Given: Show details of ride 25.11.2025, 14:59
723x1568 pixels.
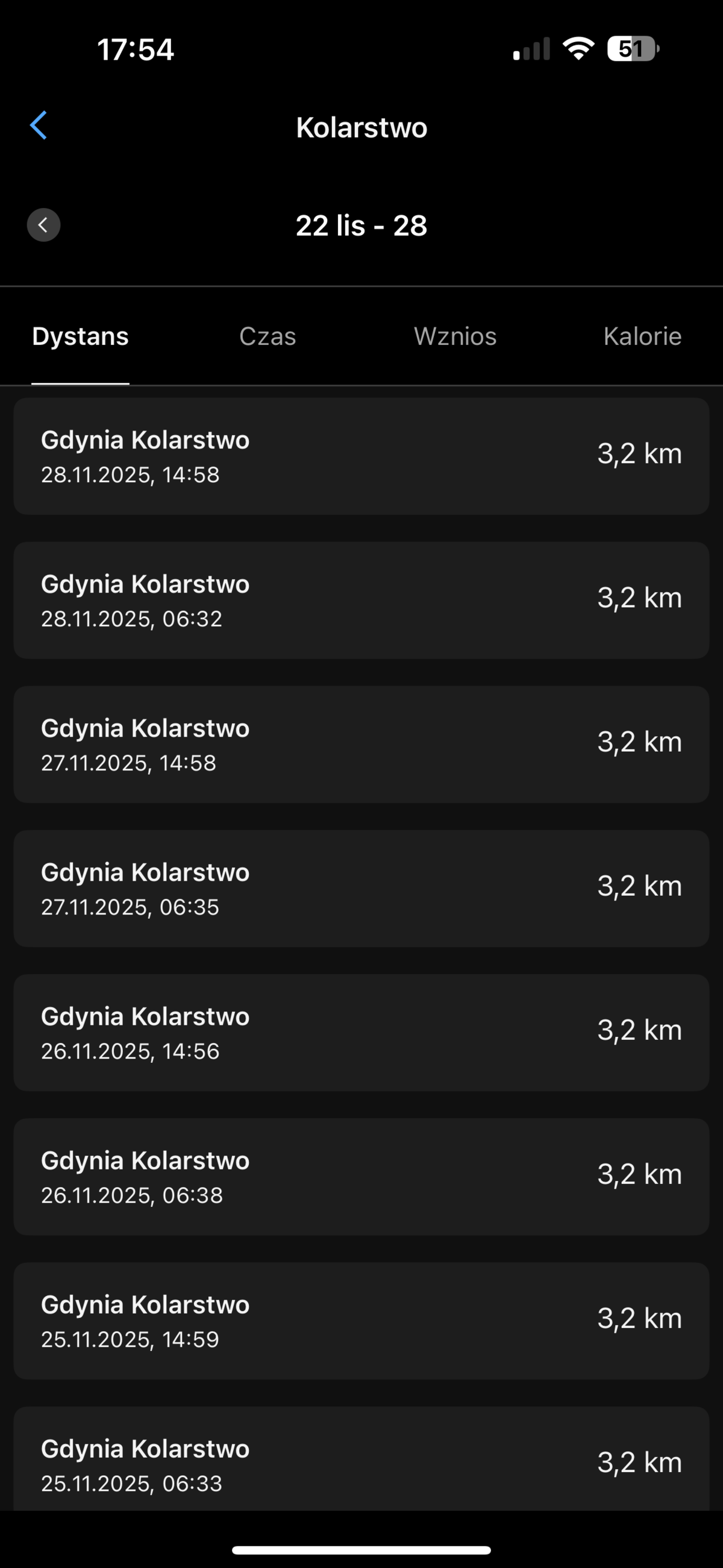Looking at the screenshot, I should [361, 1320].
